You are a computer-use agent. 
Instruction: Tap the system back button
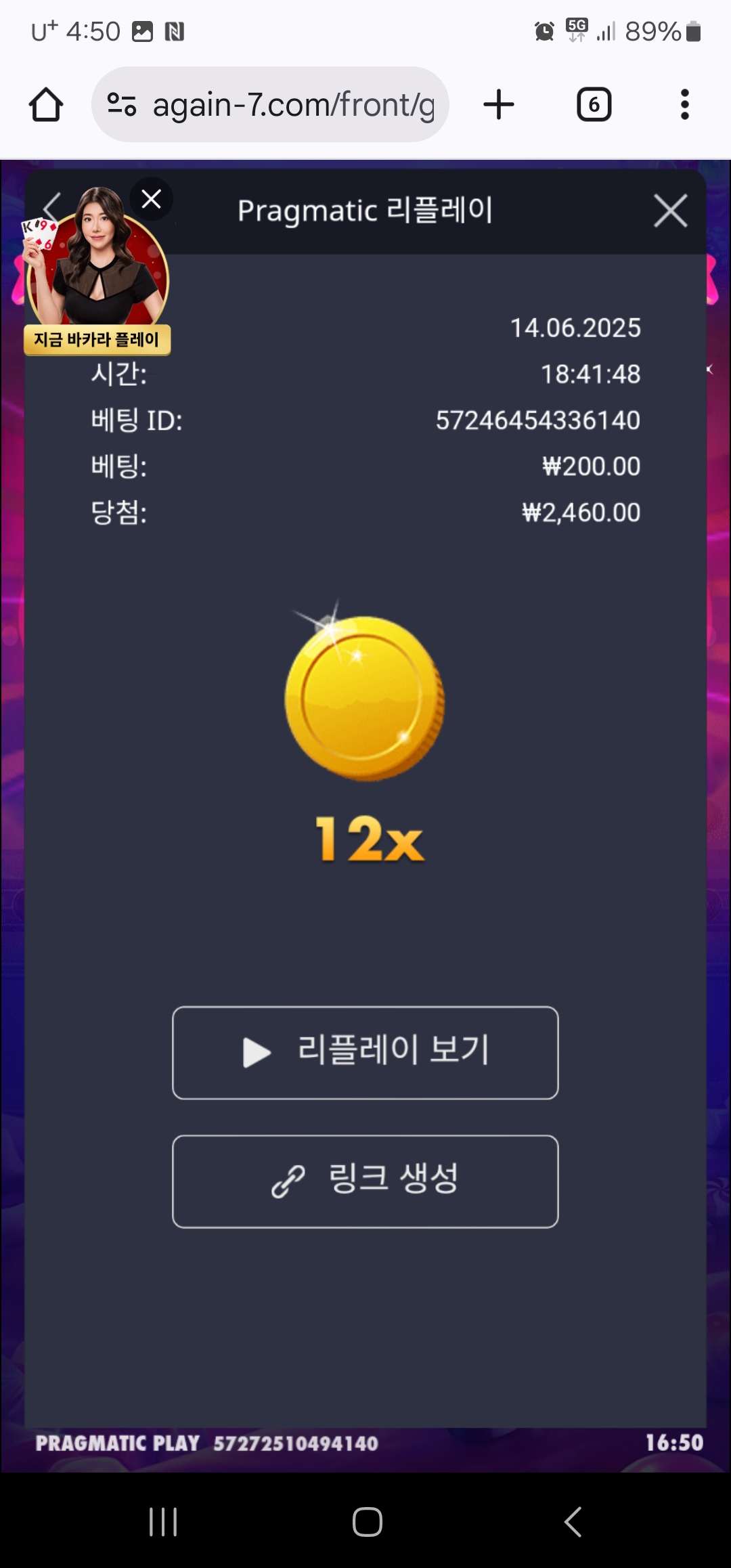click(573, 1522)
